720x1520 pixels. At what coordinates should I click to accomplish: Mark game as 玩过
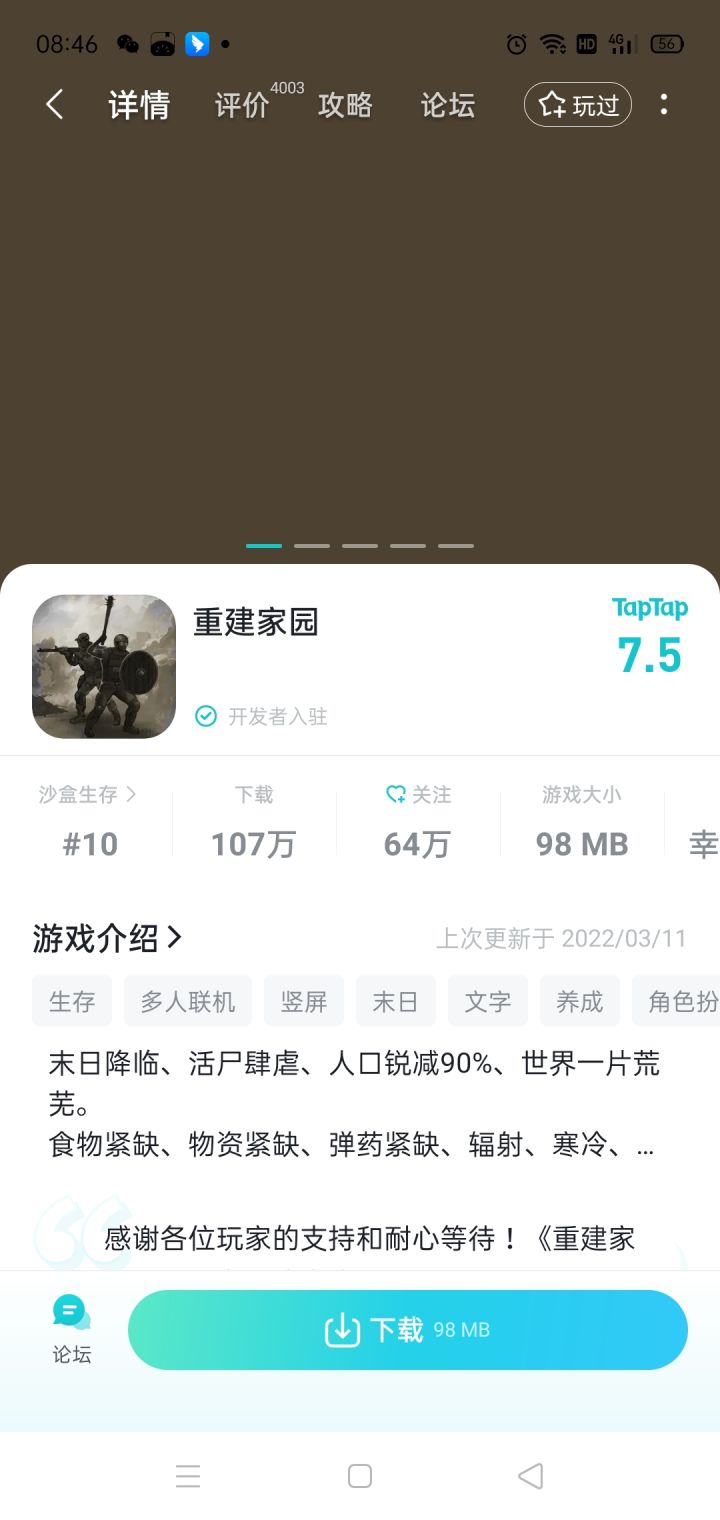pyautogui.click(x=578, y=104)
